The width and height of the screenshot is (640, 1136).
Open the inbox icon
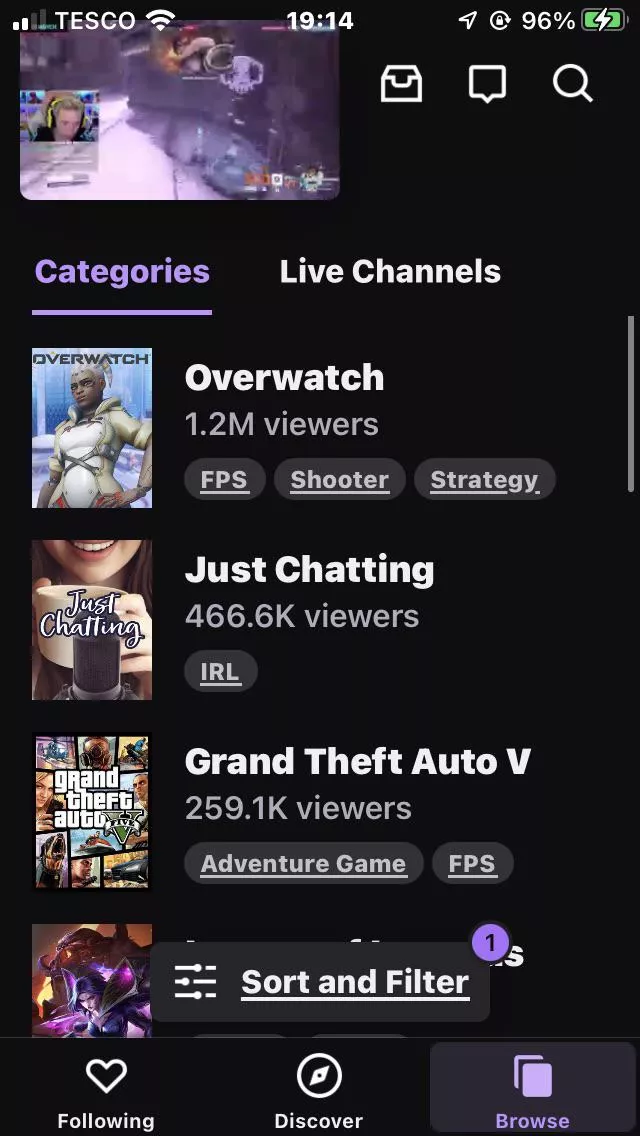click(x=401, y=84)
